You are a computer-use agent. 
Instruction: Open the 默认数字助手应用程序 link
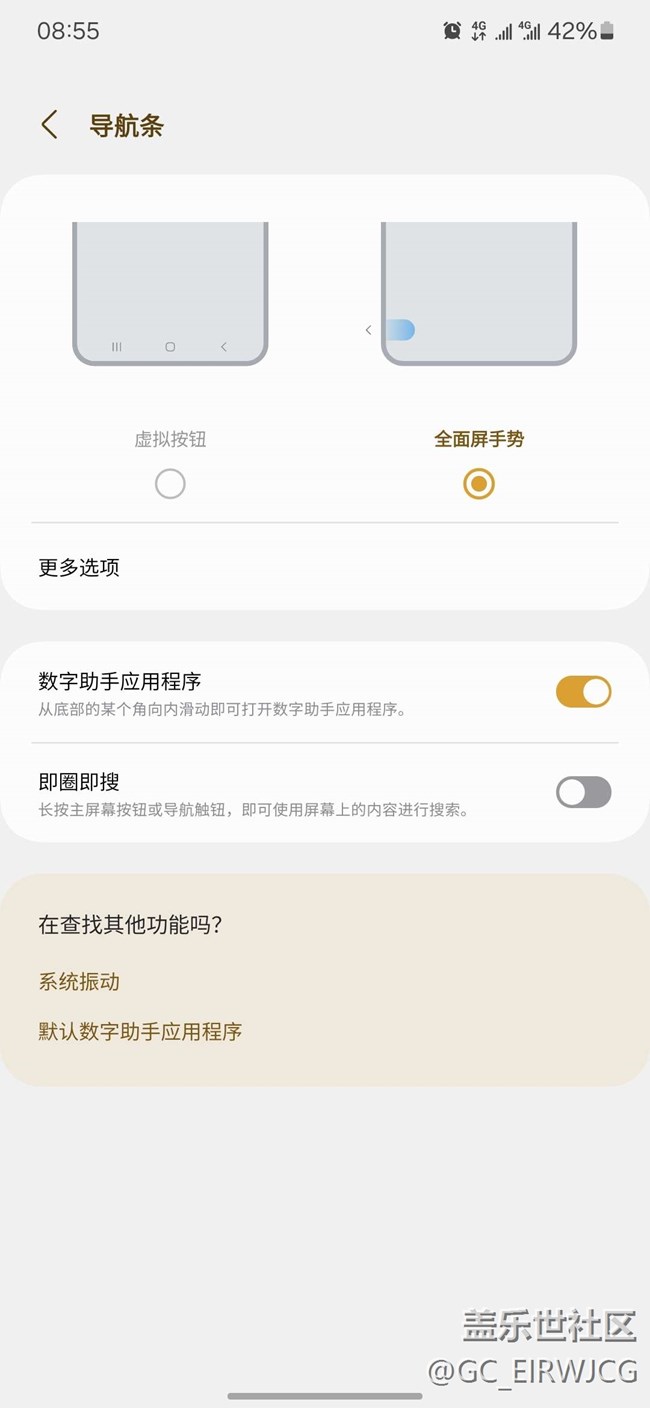[140, 1031]
